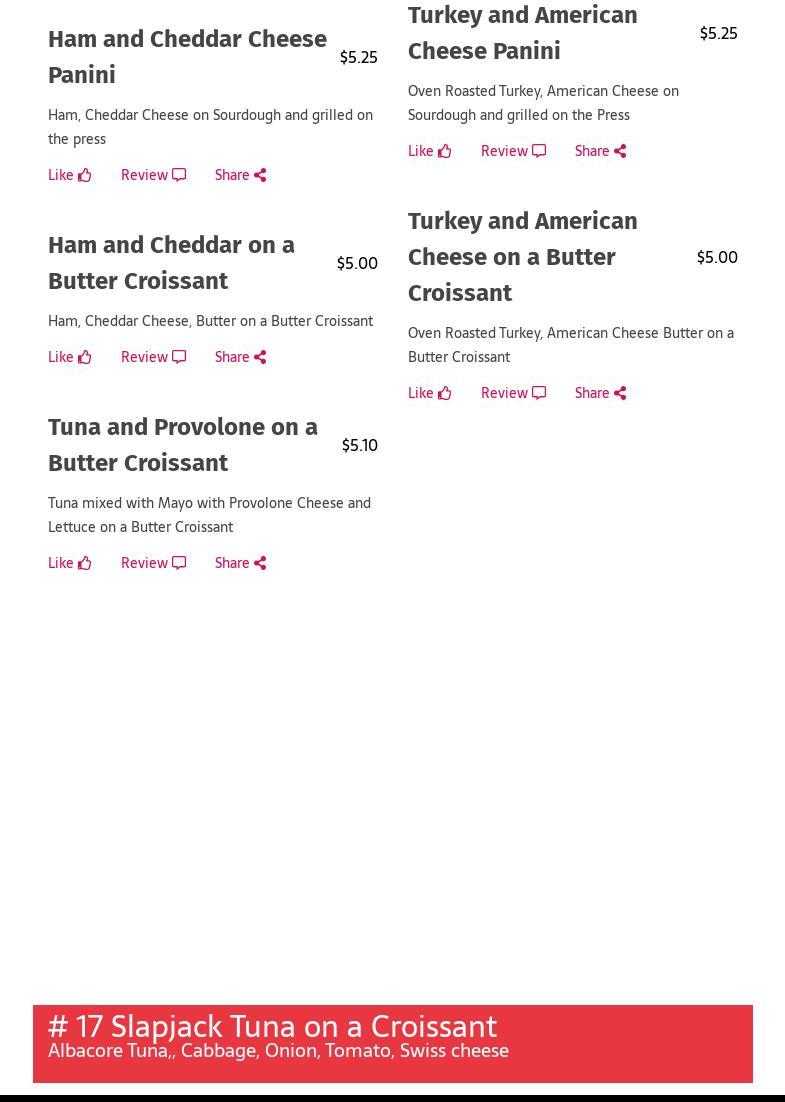Like the Turkey and American Cheese Panini

[x=429, y=151]
